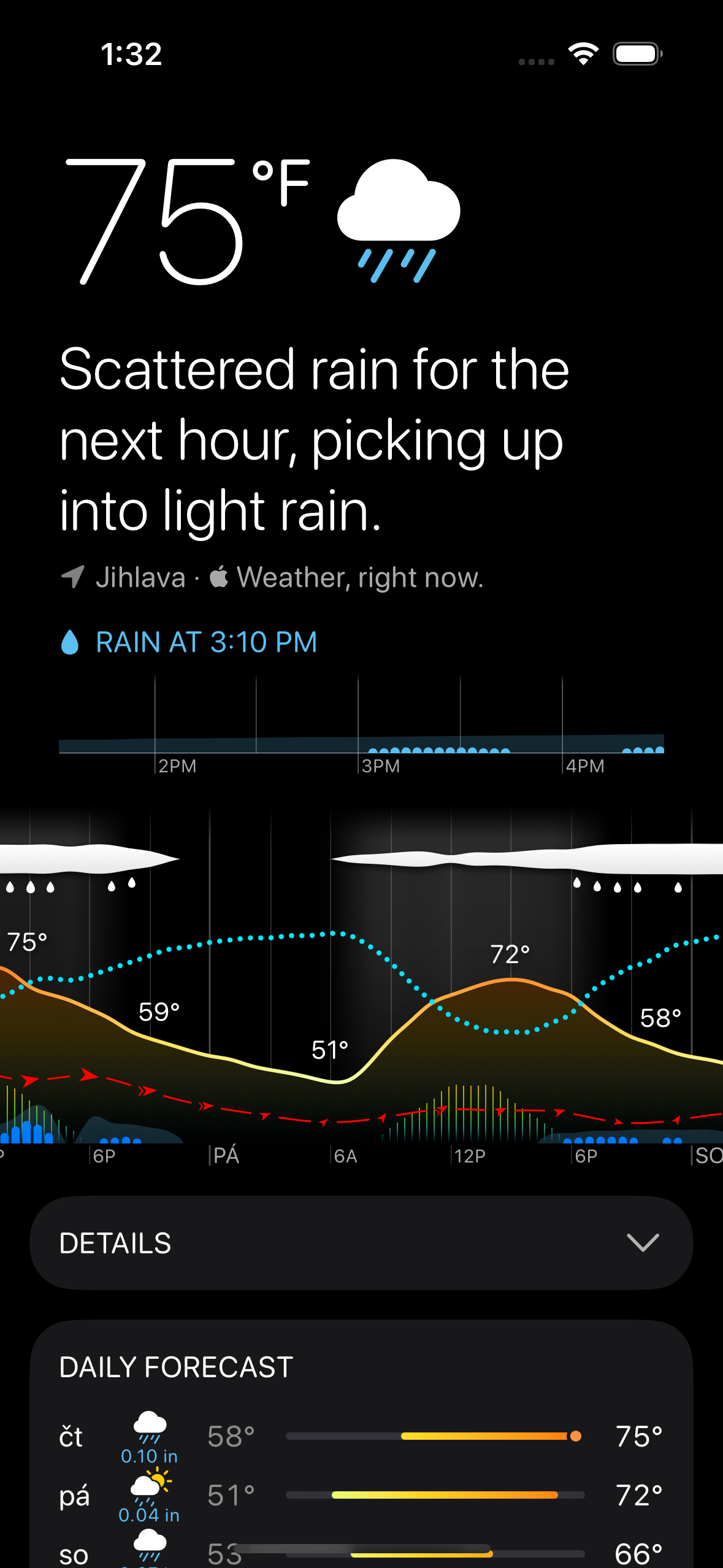Tap the Apple logo next to Weather attribution
This screenshot has width=723, height=1568.
(x=220, y=575)
